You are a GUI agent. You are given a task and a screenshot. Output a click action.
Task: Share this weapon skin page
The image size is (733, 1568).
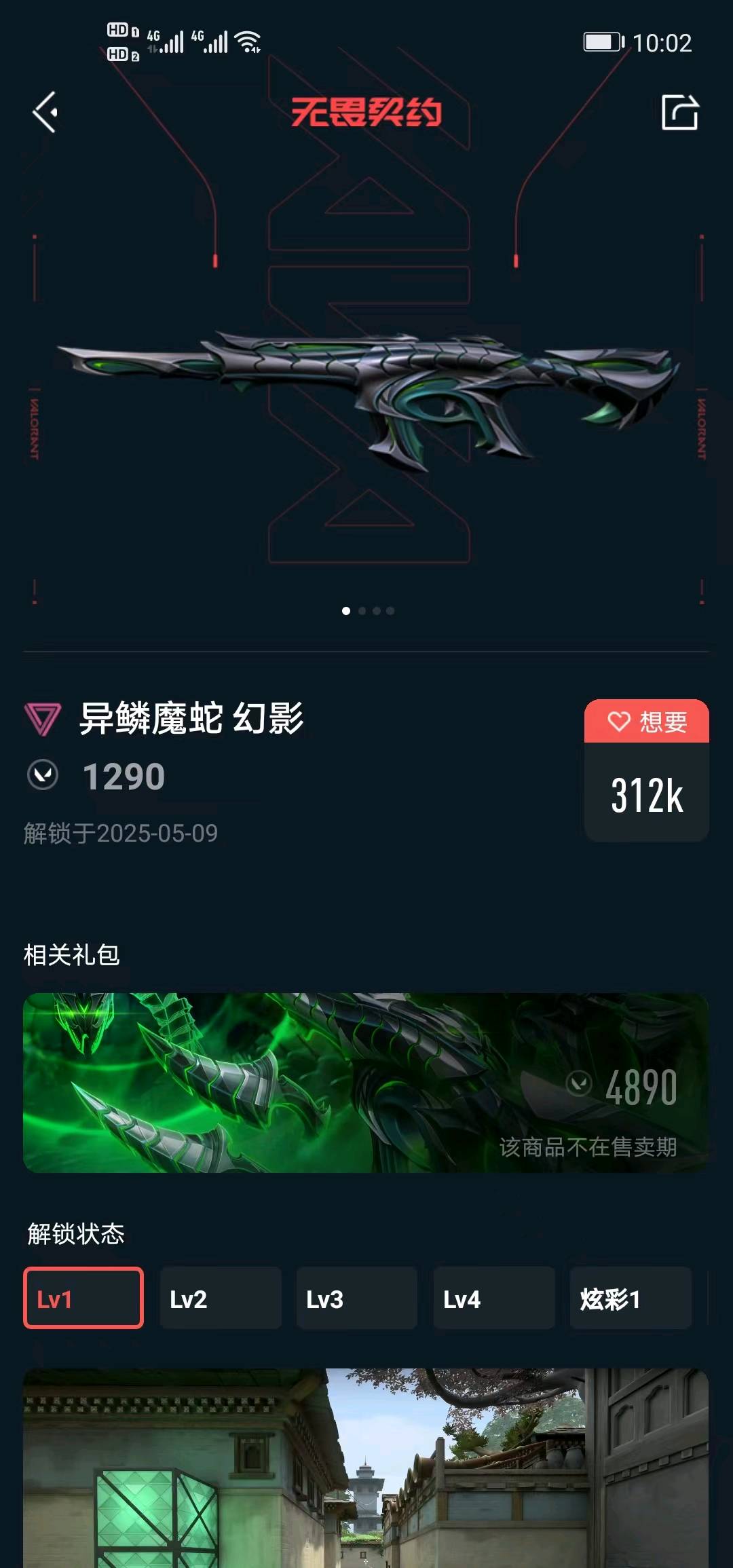coord(680,112)
